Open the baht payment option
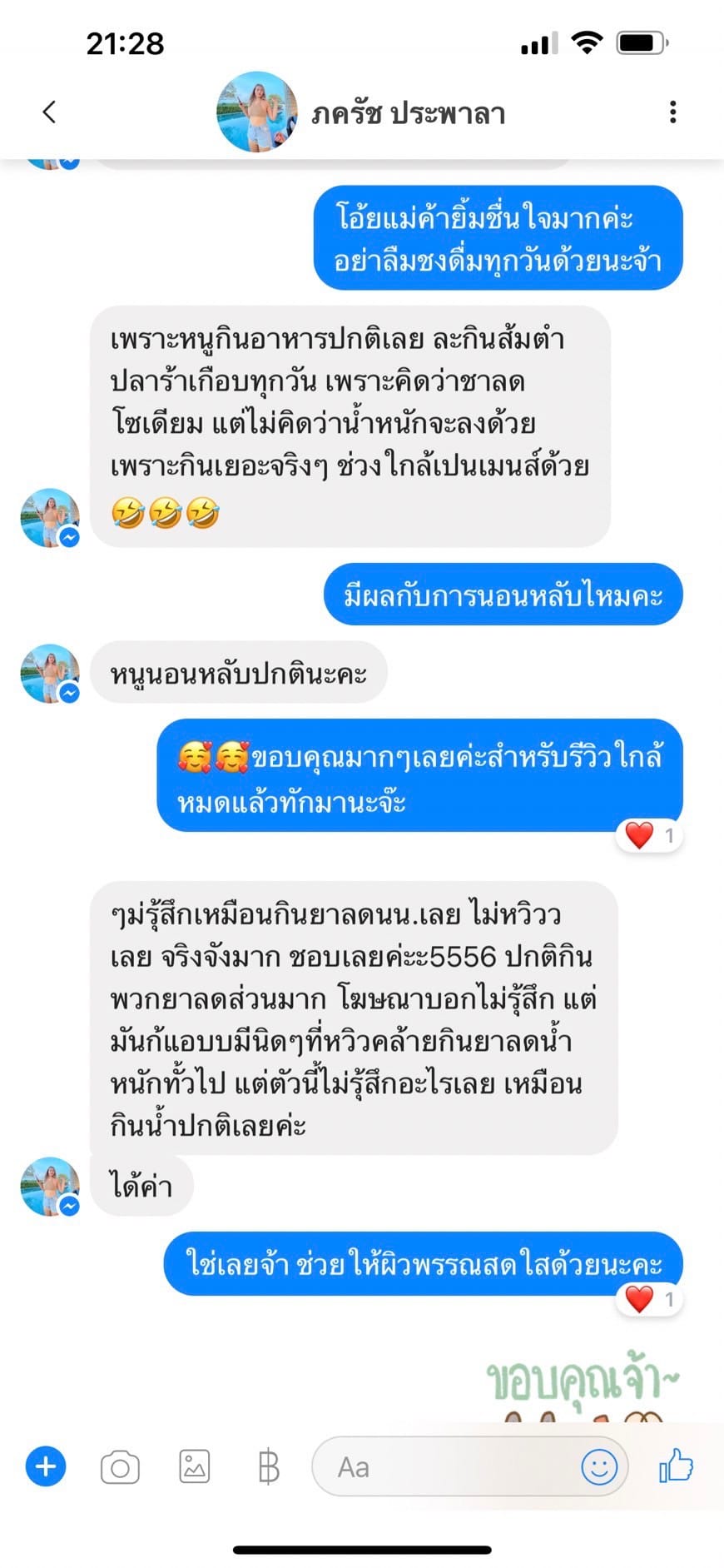The image size is (724, 1568). pyautogui.click(x=268, y=1467)
